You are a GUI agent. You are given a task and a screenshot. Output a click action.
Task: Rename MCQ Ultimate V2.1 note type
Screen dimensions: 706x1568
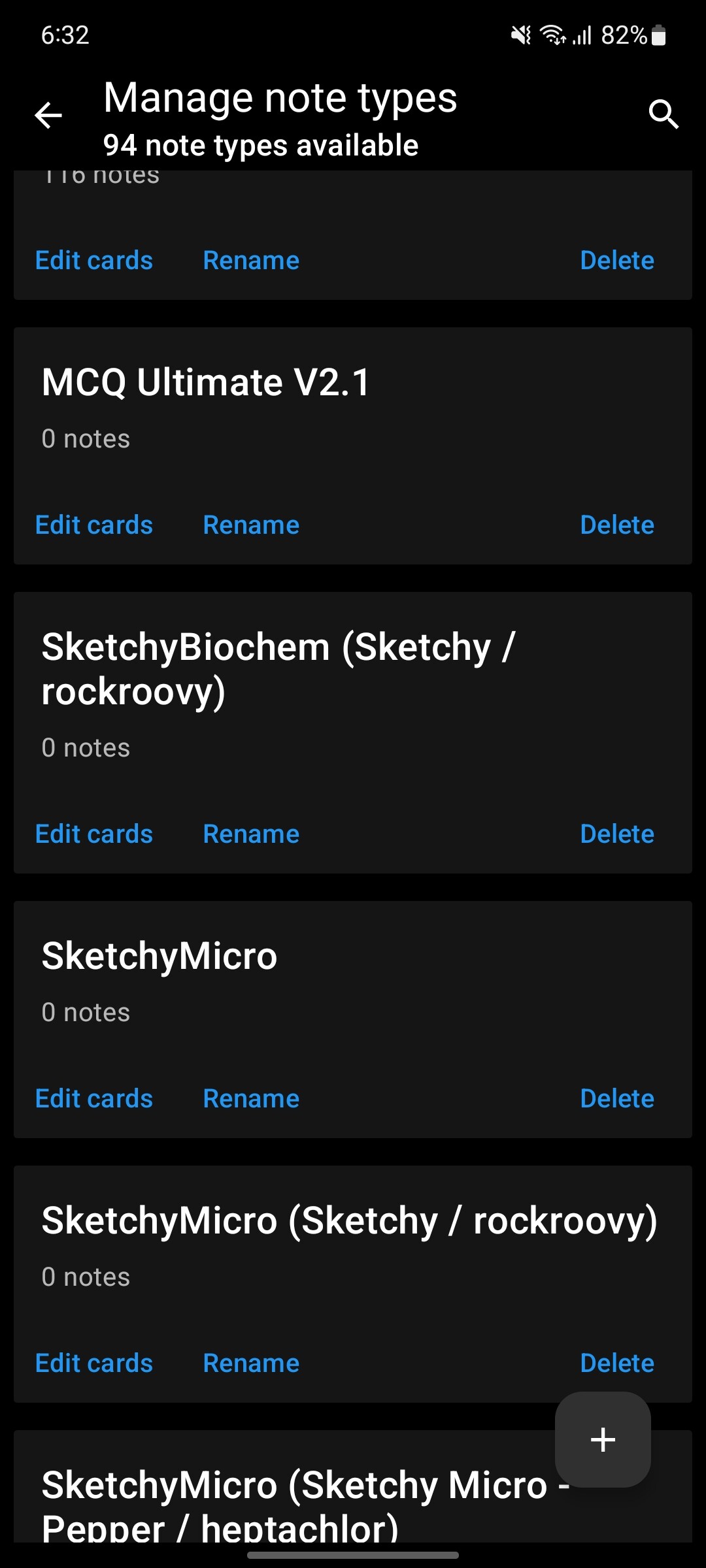click(251, 525)
